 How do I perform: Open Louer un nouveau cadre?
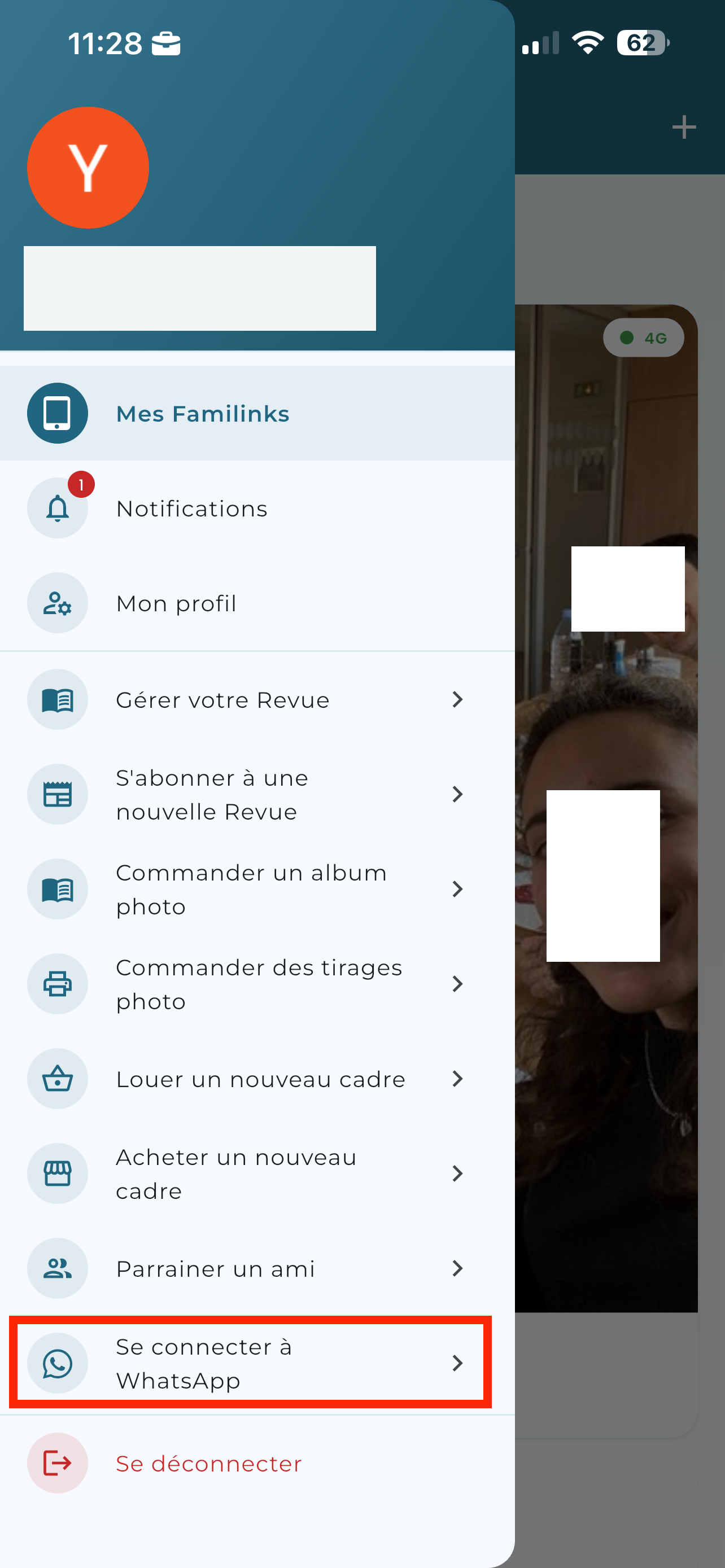257,1079
